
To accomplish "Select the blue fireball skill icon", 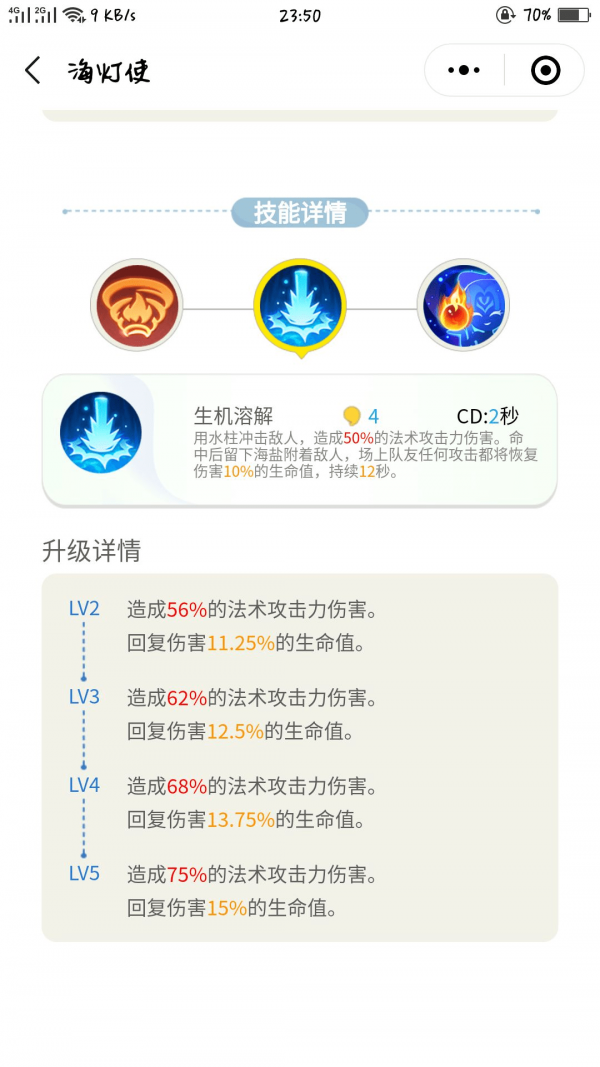I will click(x=462, y=304).
